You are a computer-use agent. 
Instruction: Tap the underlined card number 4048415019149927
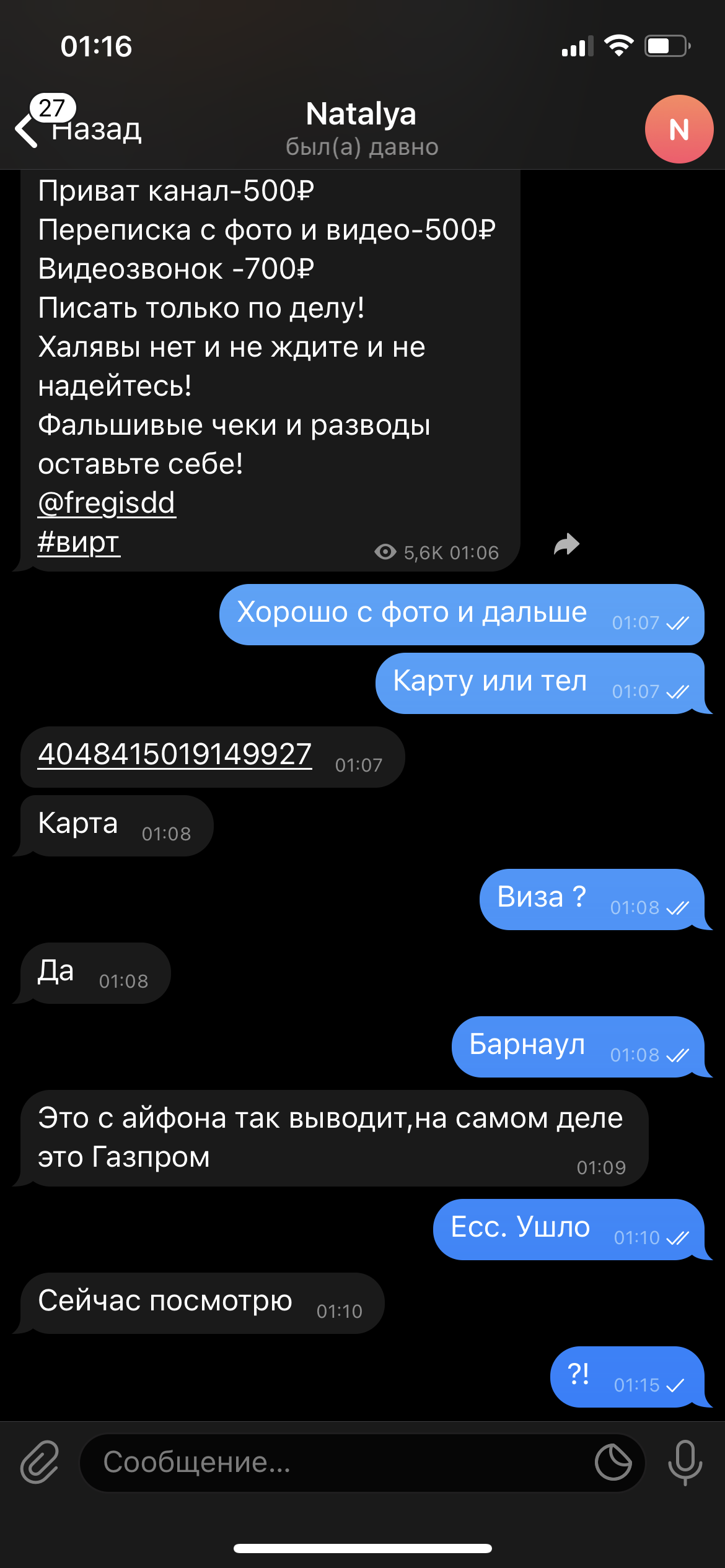(175, 754)
